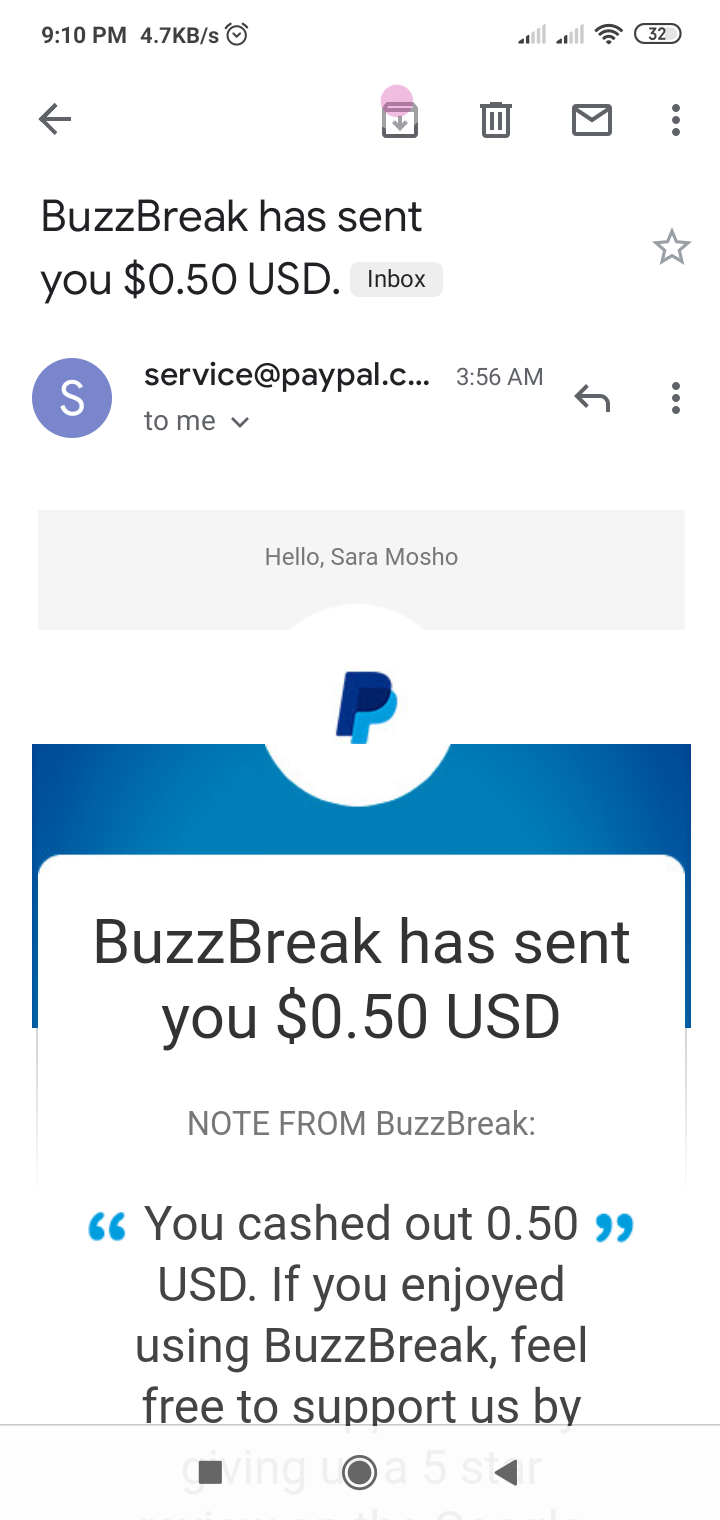Viewport: 720px width, 1520px height.
Task: Open the Inbox label chip
Action: pos(396,280)
